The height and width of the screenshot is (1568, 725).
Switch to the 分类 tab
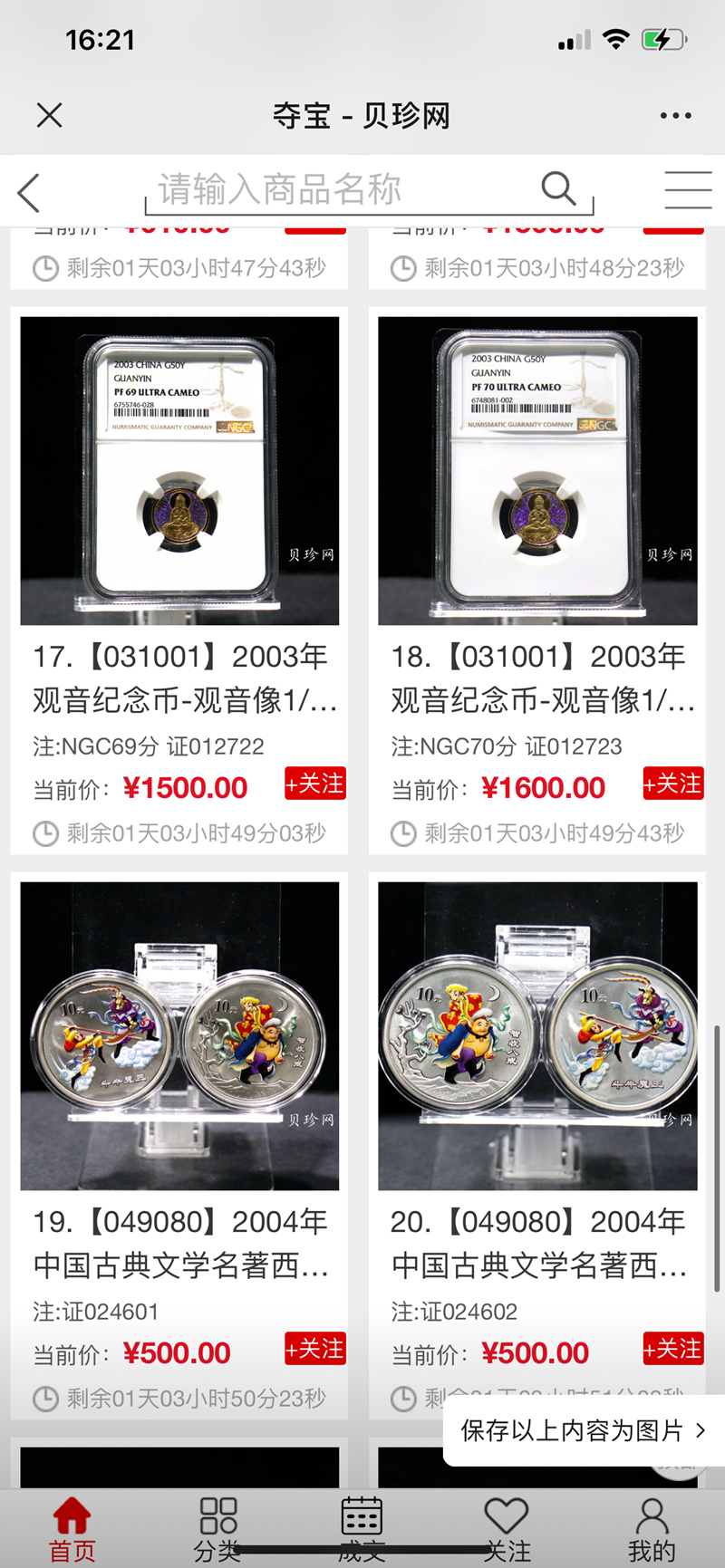pos(217,1531)
